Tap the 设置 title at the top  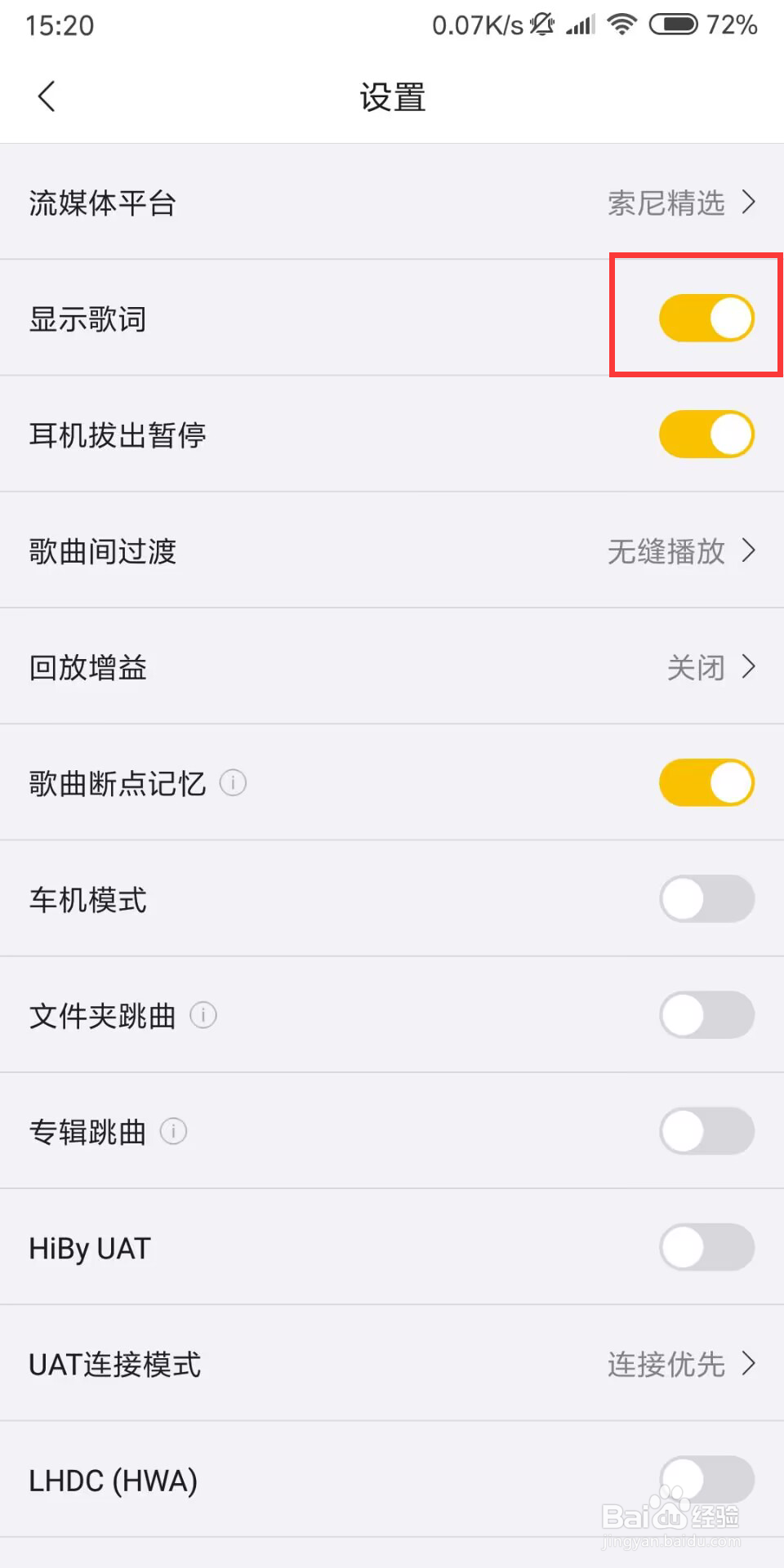[391, 97]
